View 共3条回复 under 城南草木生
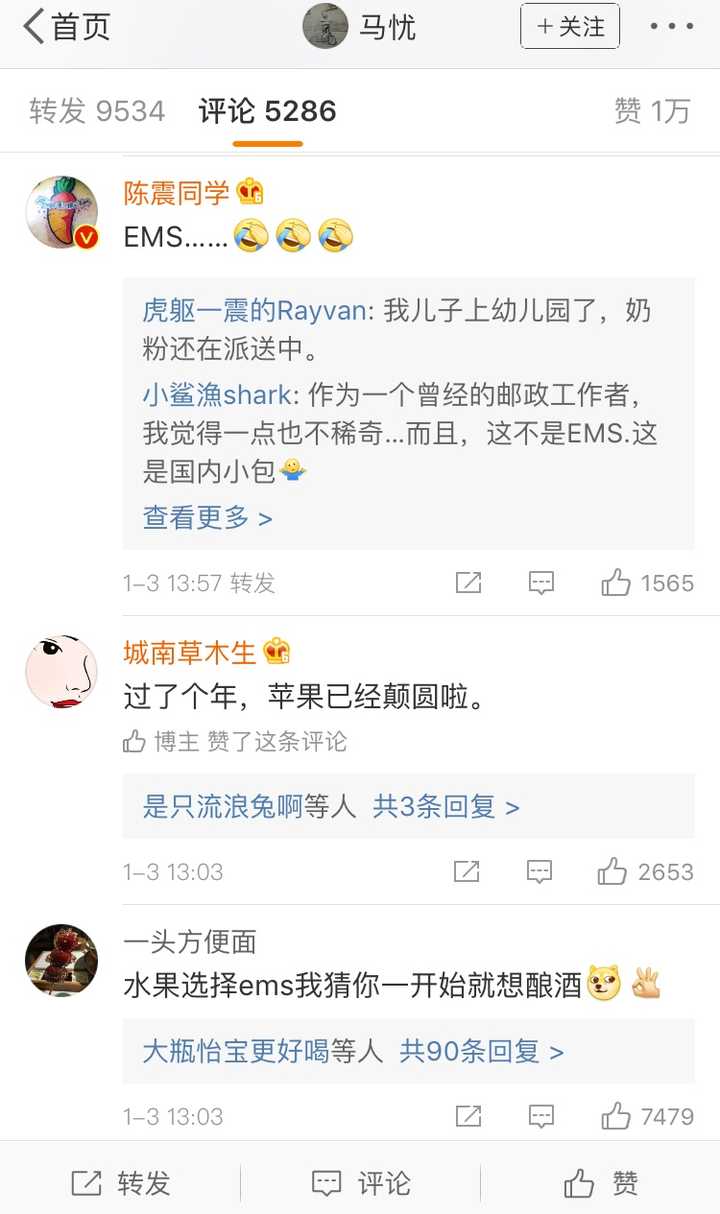 pyautogui.click(x=445, y=807)
